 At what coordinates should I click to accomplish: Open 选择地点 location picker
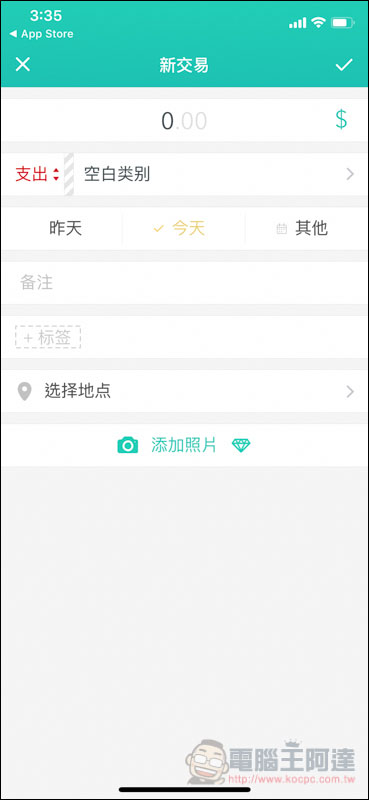pyautogui.click(x=184, y=391)
